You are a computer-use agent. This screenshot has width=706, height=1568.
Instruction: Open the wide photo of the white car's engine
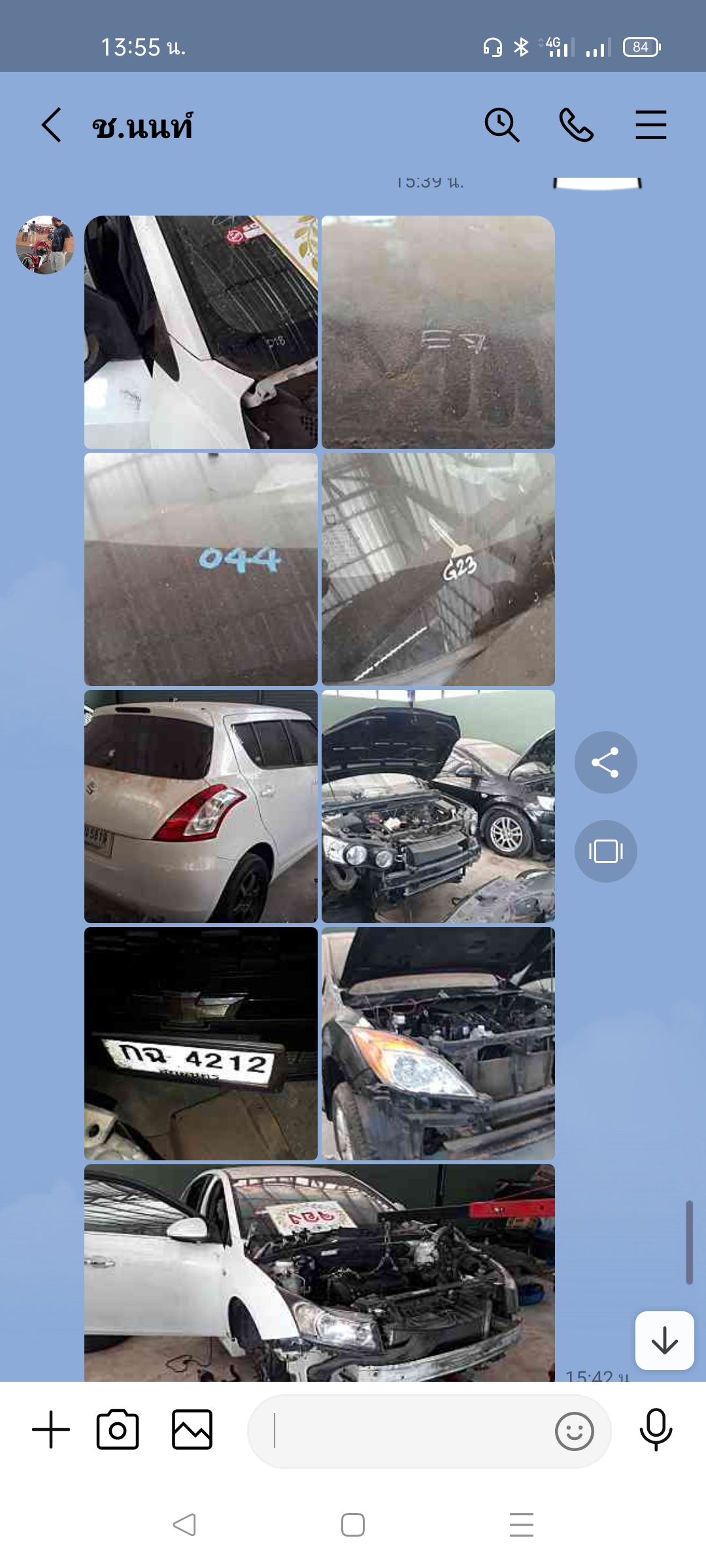(x=319, y=1271)
